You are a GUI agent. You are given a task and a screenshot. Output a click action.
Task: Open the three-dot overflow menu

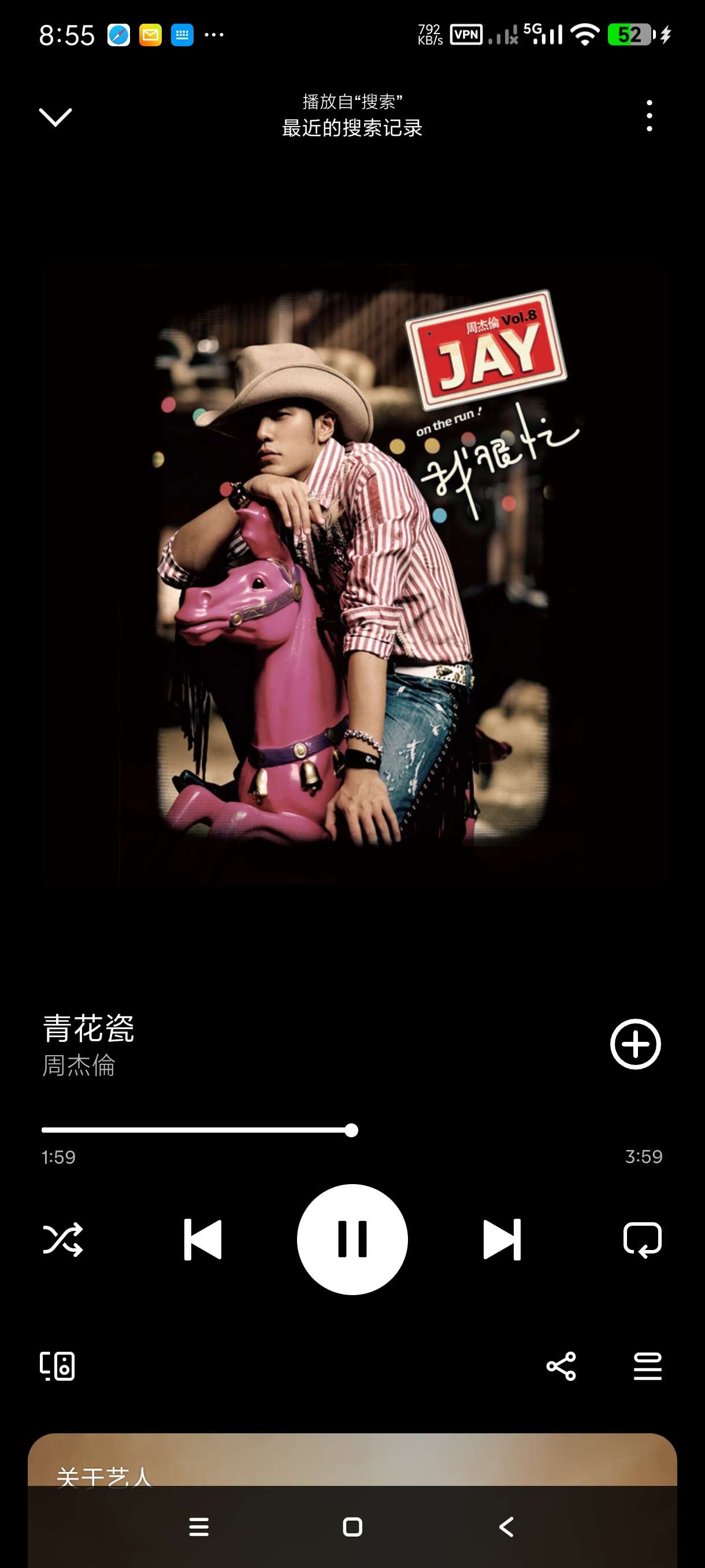click(649, 116)
